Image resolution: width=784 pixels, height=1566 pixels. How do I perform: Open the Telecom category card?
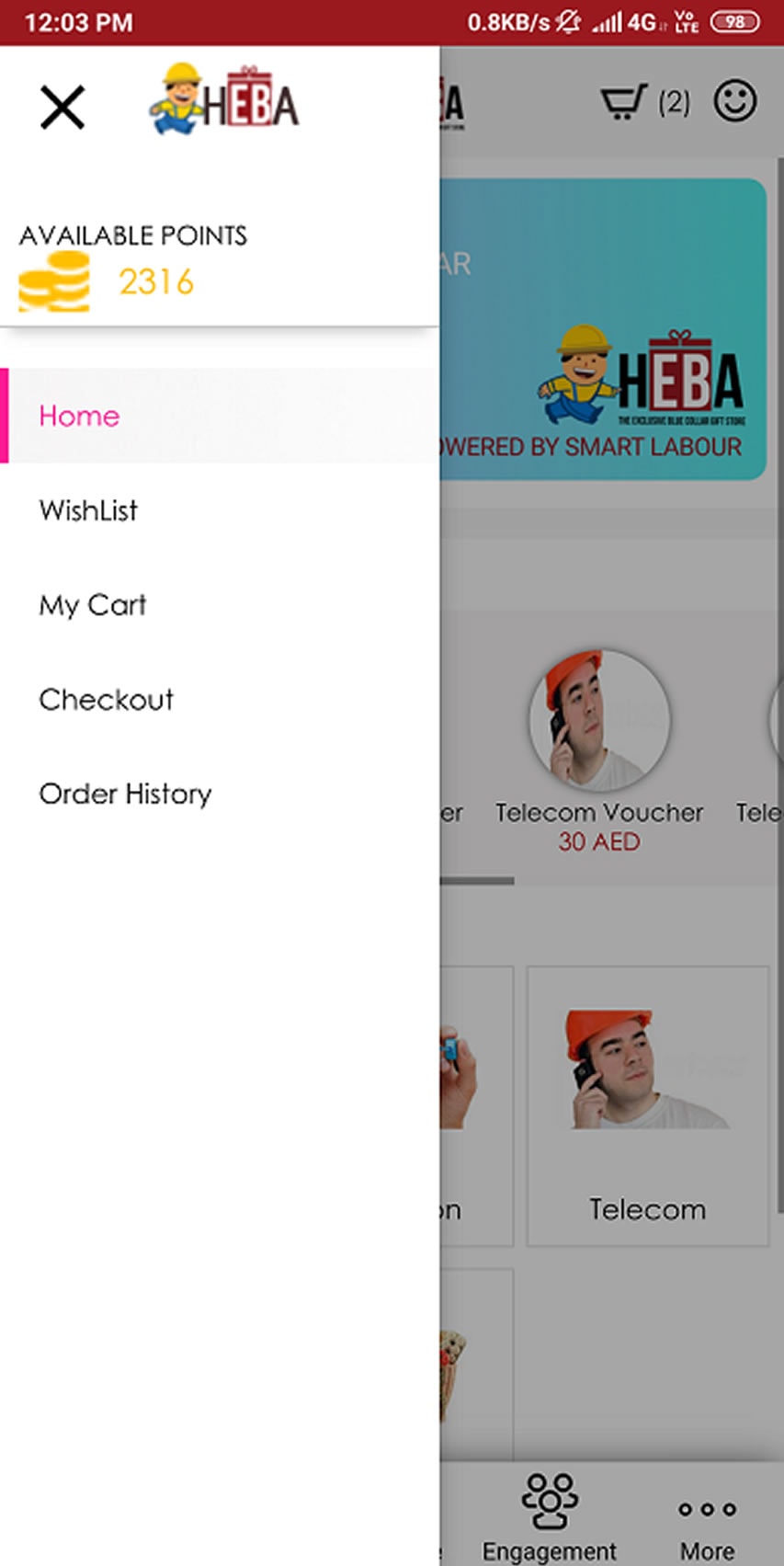(647, 1106)
